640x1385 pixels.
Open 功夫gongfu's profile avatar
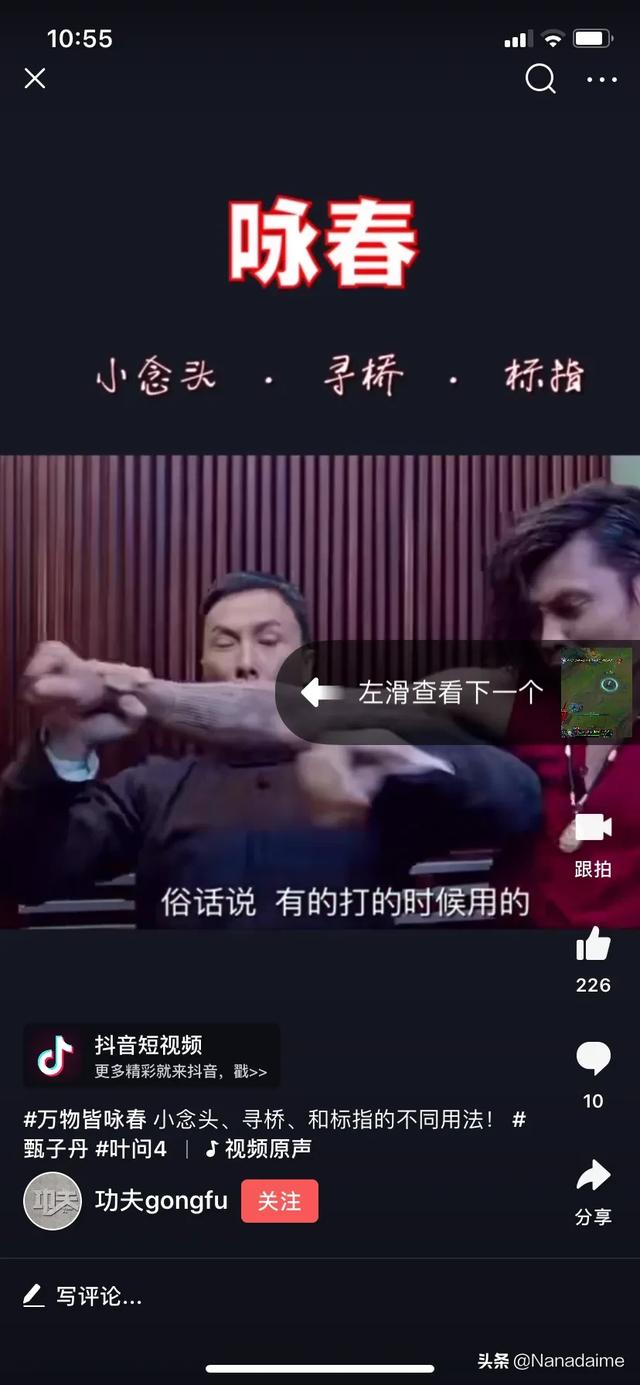click(52, 1201)
